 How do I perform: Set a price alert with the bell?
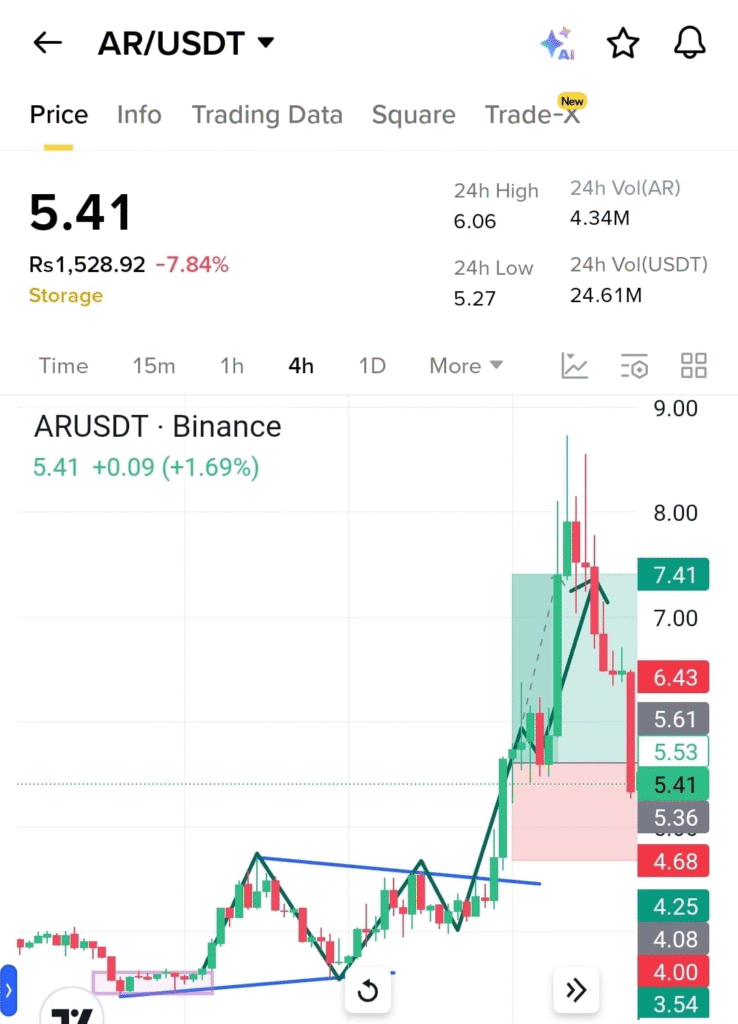click(x=690, y=43)
